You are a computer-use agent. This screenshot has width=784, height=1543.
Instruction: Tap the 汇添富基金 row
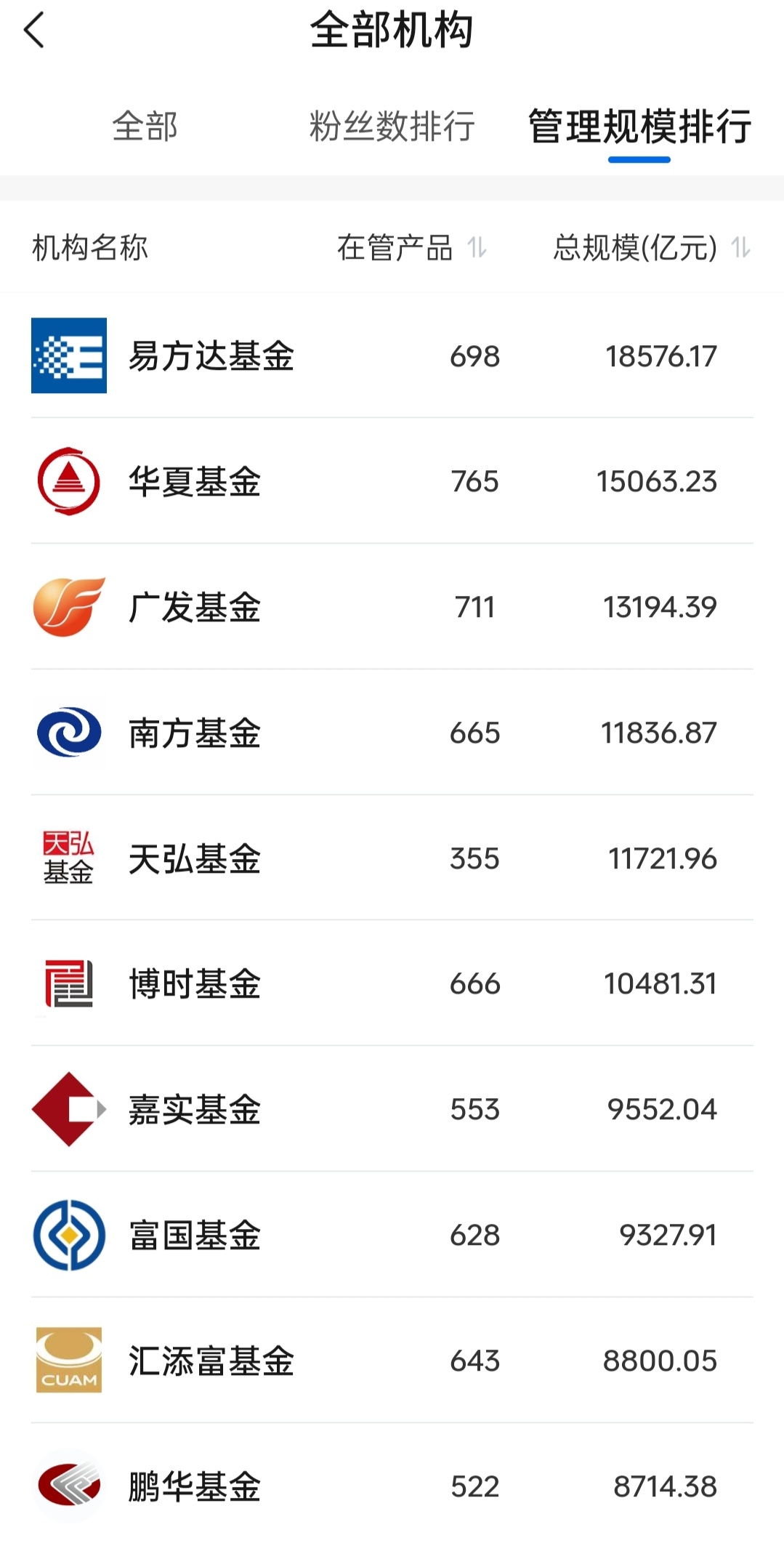pos(211,1361)
